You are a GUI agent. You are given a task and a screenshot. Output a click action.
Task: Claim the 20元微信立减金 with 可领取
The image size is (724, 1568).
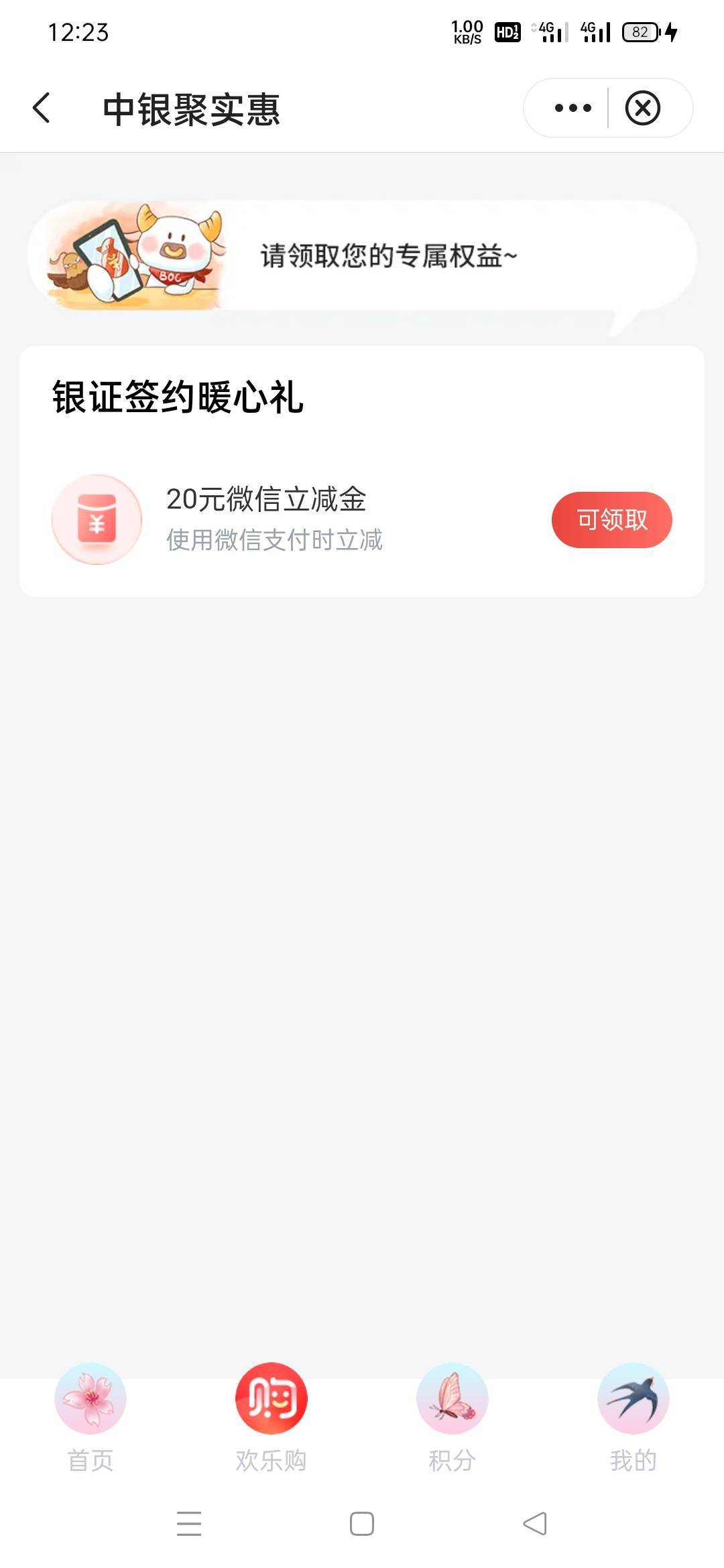point(611,520)
